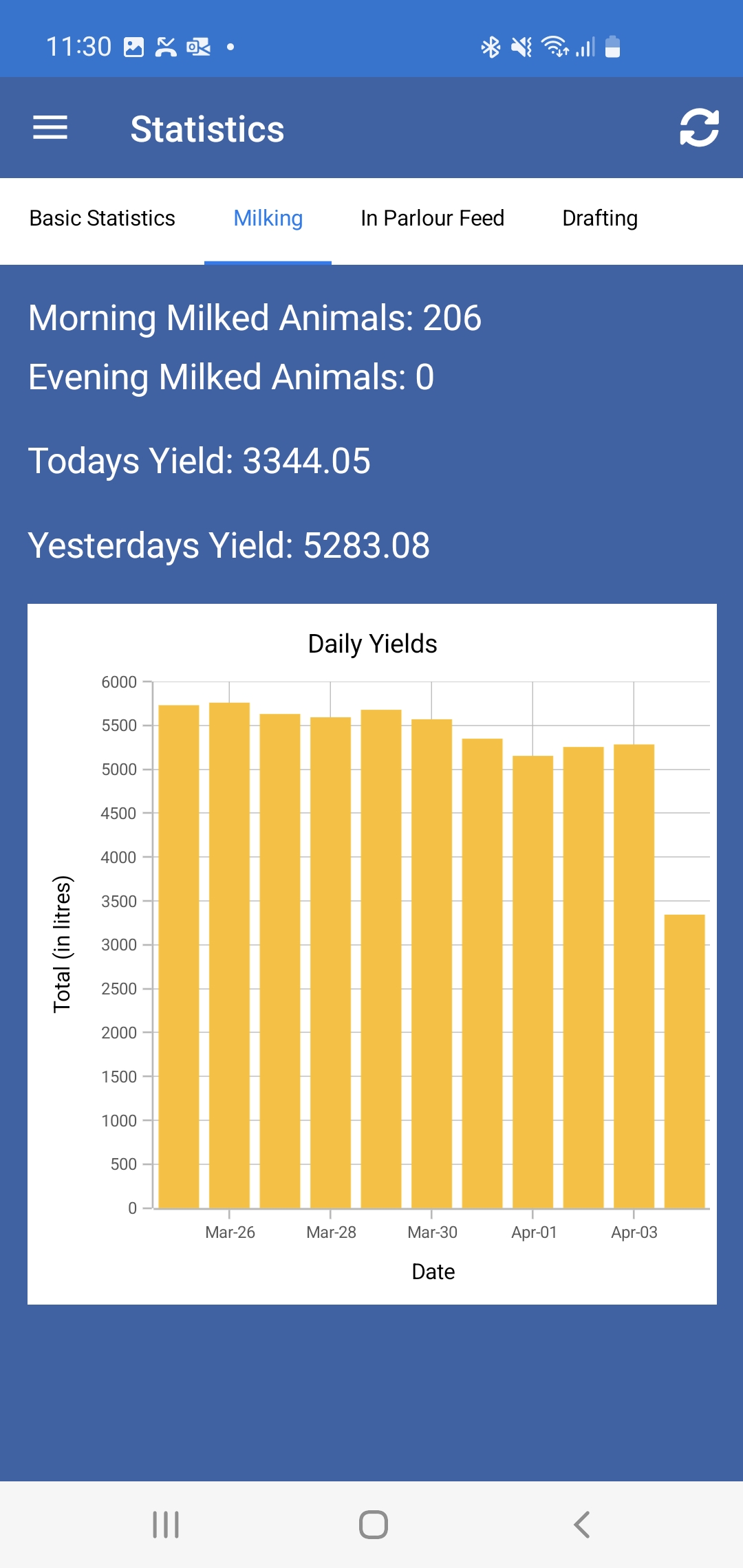
Task: Switch to the Basic Statistics tab
Action: pyautogui.click(x=103, y=219)
